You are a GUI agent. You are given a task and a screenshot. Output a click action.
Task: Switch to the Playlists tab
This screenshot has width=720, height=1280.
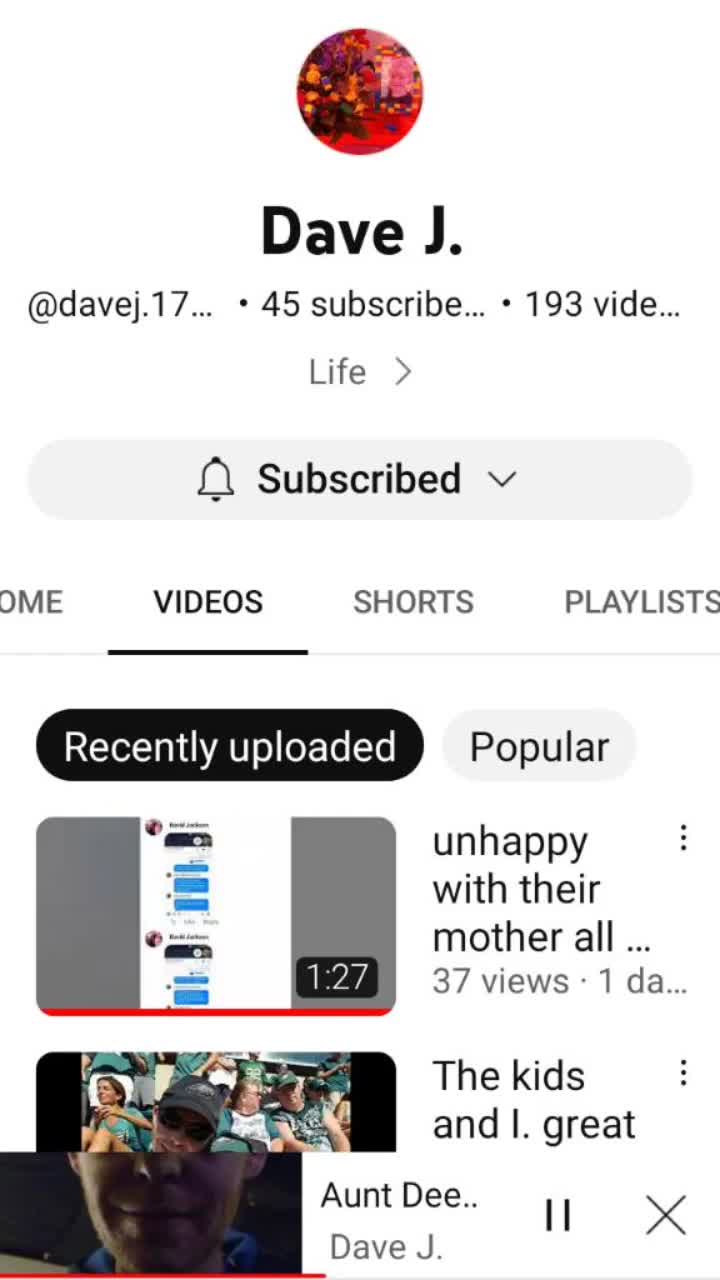641,602
